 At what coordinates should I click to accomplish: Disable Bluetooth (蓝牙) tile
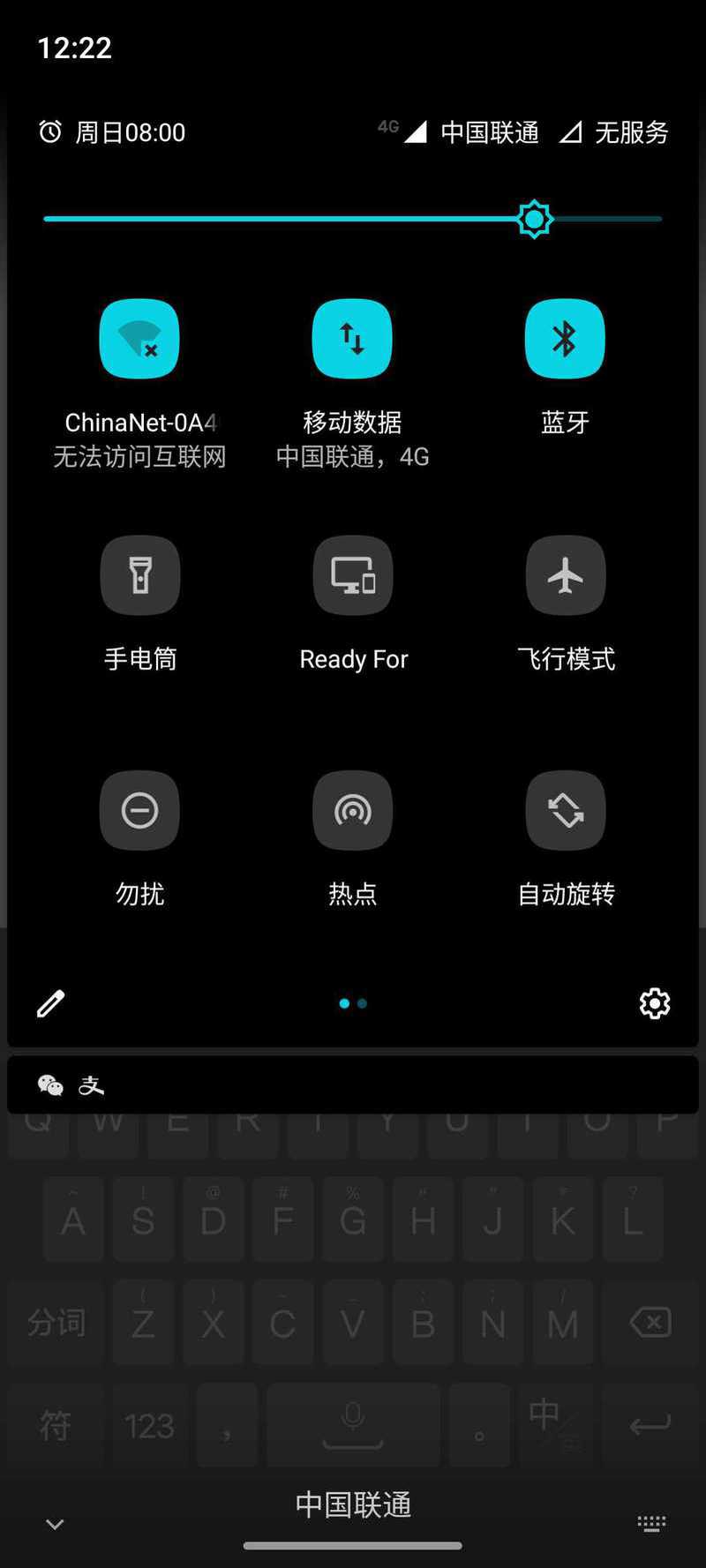click(565, 339)
